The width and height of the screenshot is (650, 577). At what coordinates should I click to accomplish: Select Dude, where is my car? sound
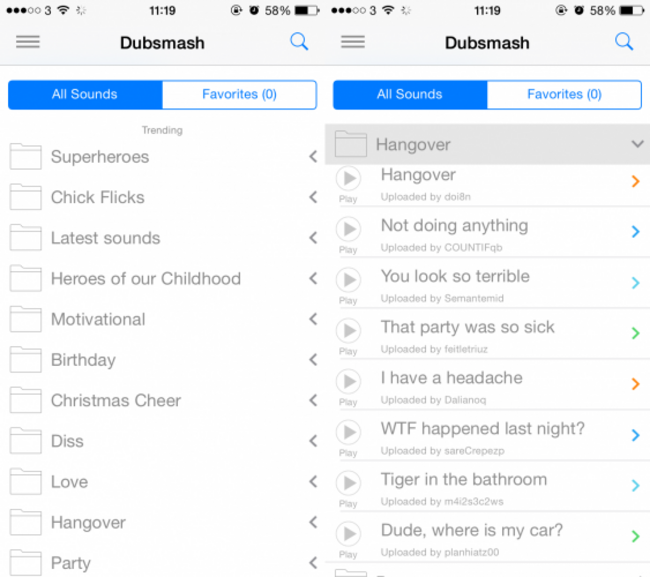(x=471, y=530)
